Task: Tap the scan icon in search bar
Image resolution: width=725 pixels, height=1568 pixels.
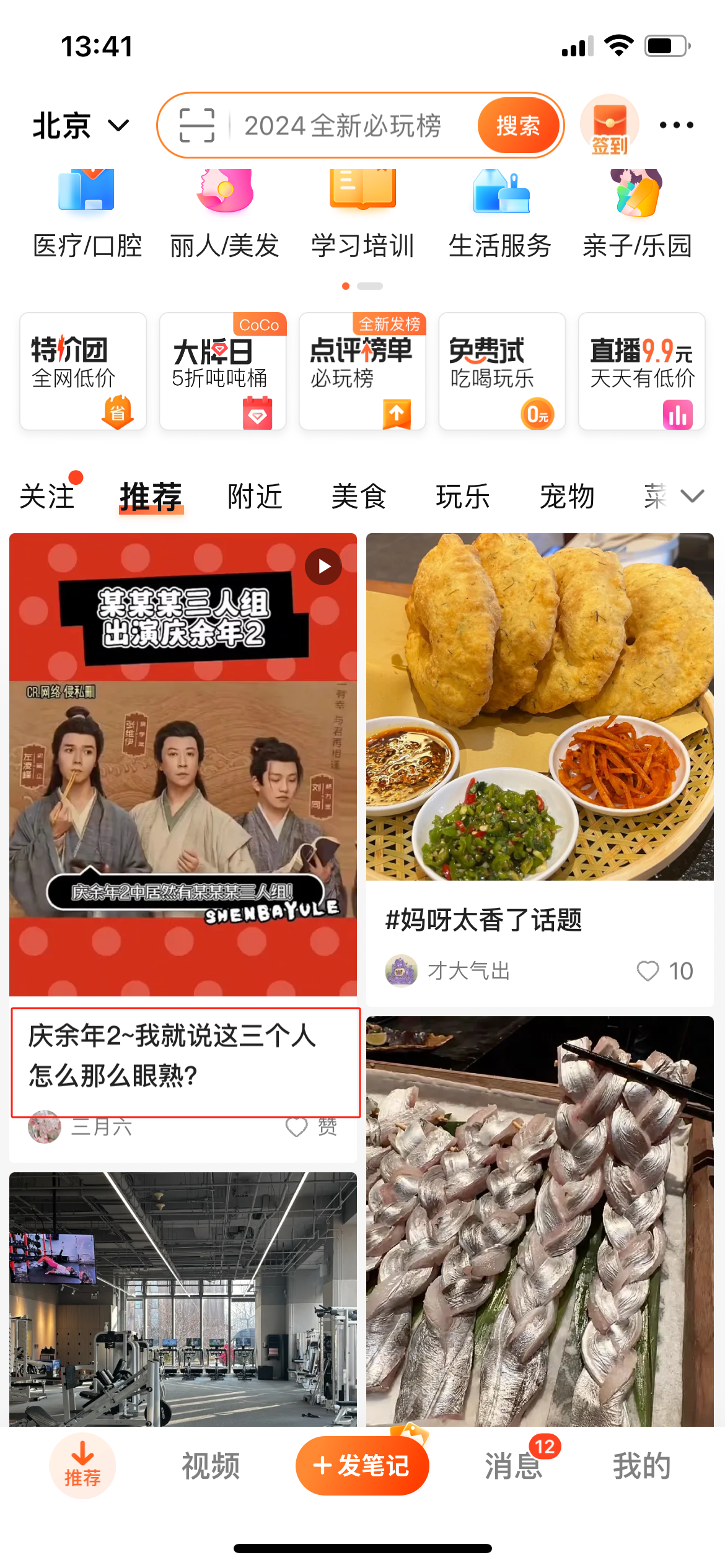Action: click(x=197, y=125)
